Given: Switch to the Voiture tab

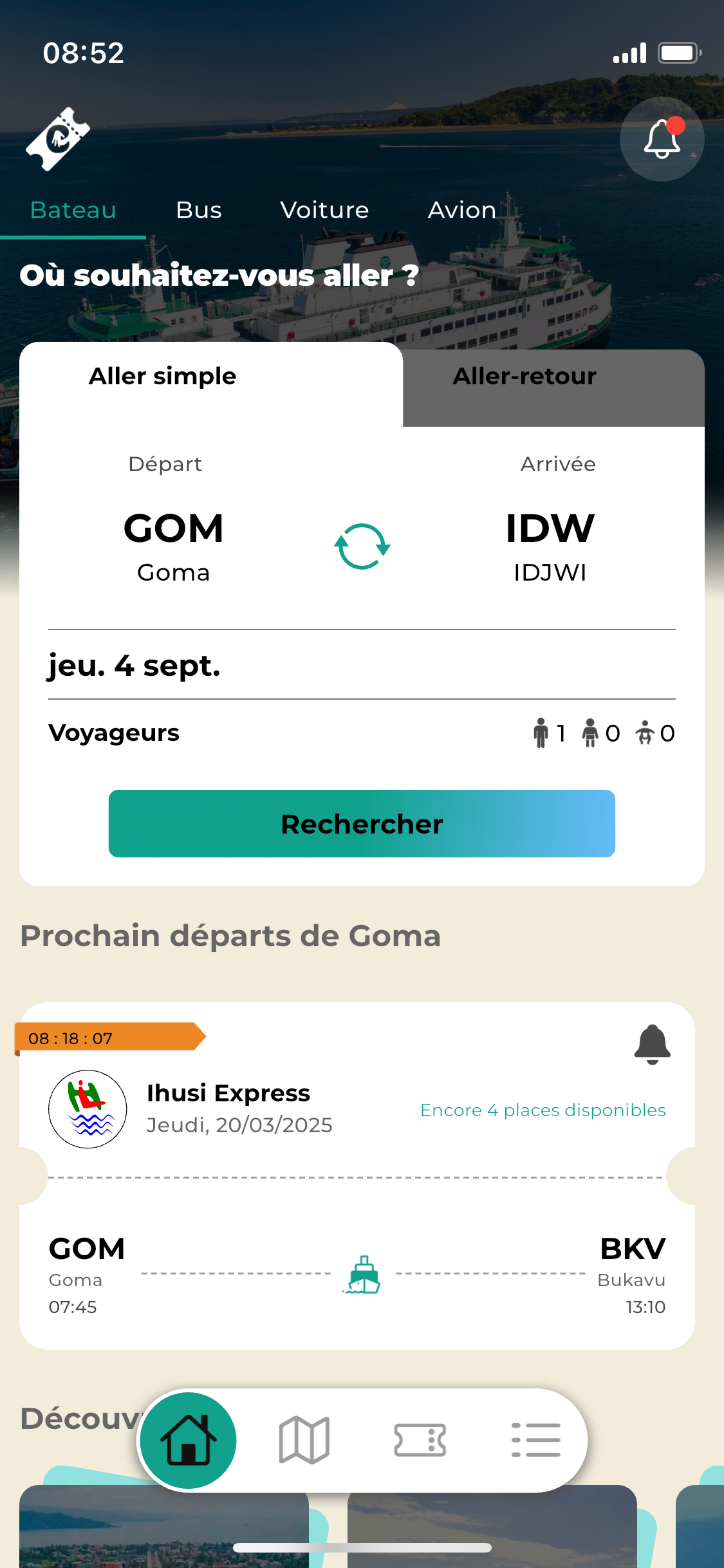Looking at the screenshot, I should pos(324,210).
